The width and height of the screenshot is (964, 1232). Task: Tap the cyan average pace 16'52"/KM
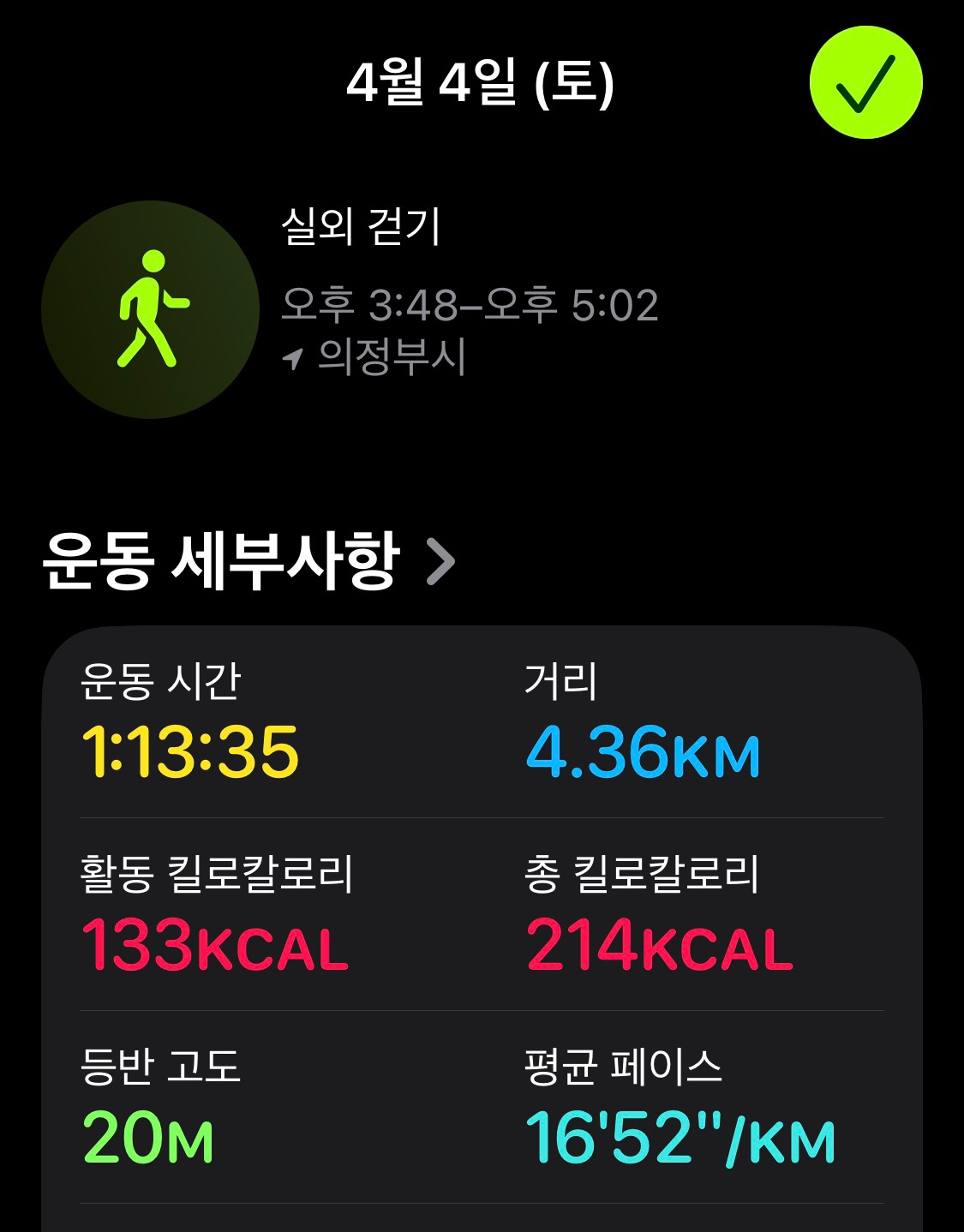(680, 1141)
